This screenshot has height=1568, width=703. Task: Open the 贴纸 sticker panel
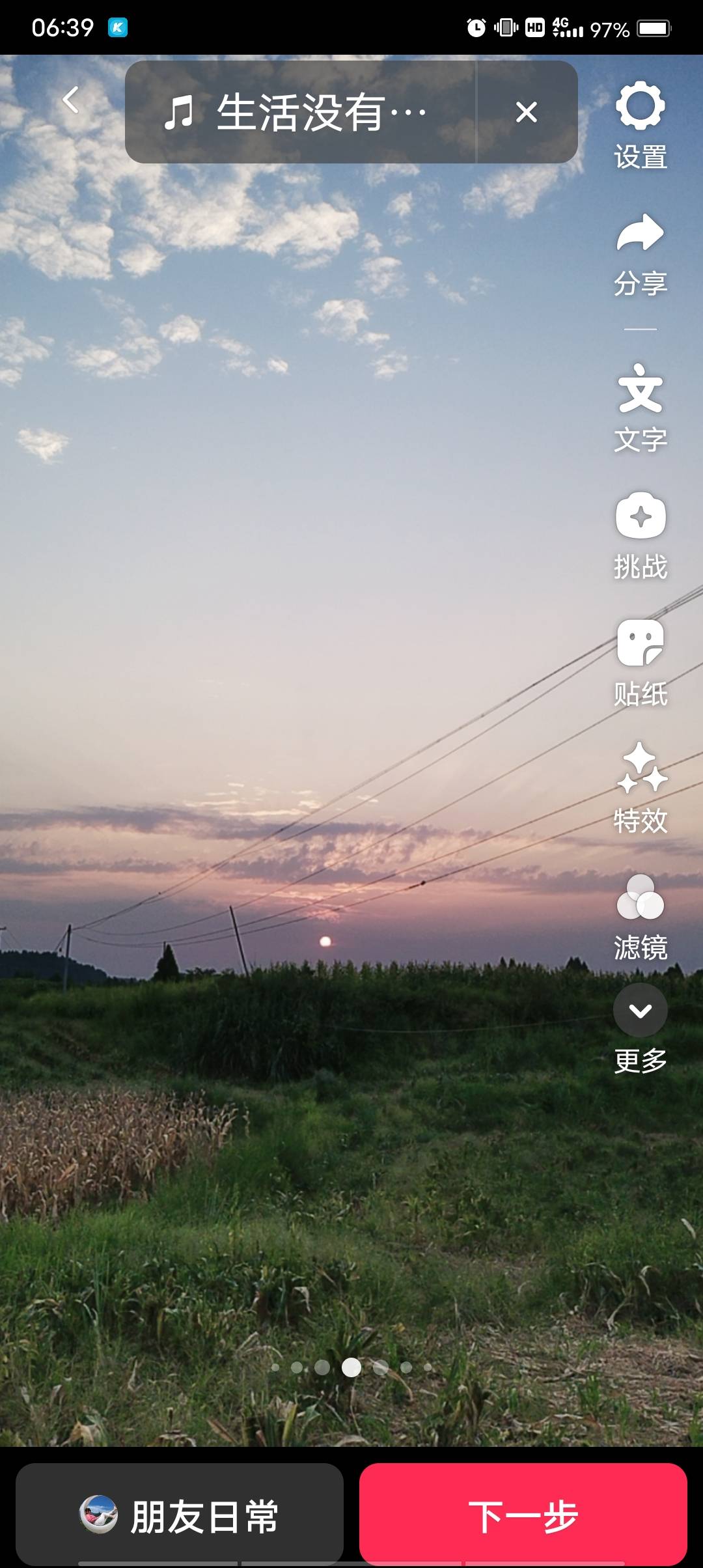pyautogui.click(x=641, y=645)
